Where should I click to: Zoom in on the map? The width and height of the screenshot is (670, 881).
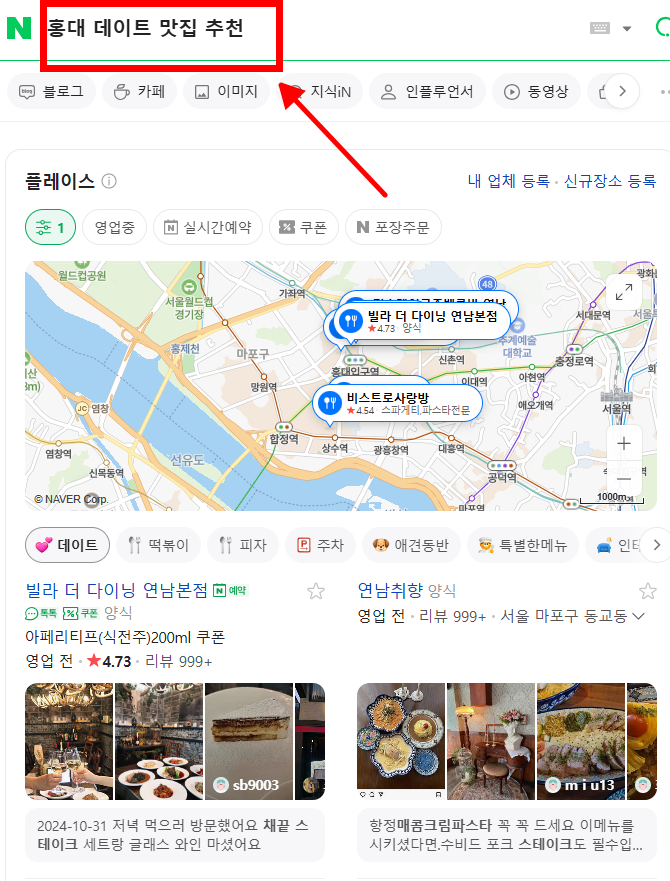pos(624,443)
